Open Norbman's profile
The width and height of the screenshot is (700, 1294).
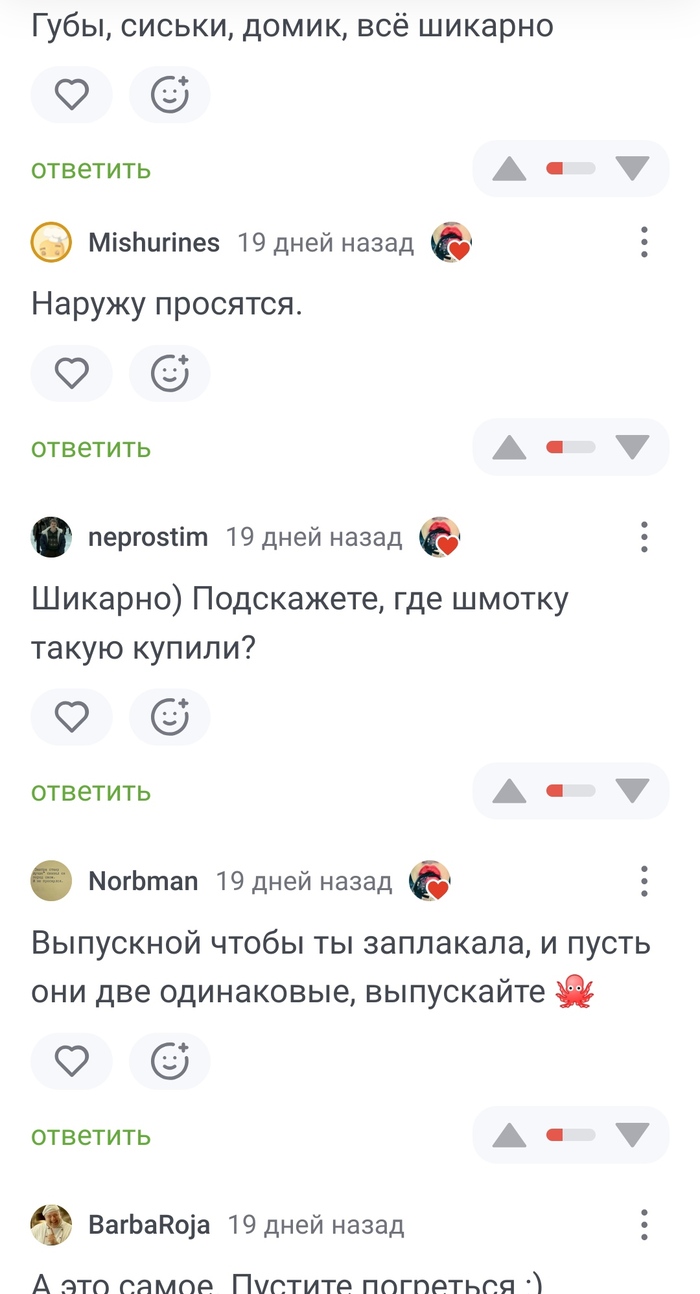(143, 881)
